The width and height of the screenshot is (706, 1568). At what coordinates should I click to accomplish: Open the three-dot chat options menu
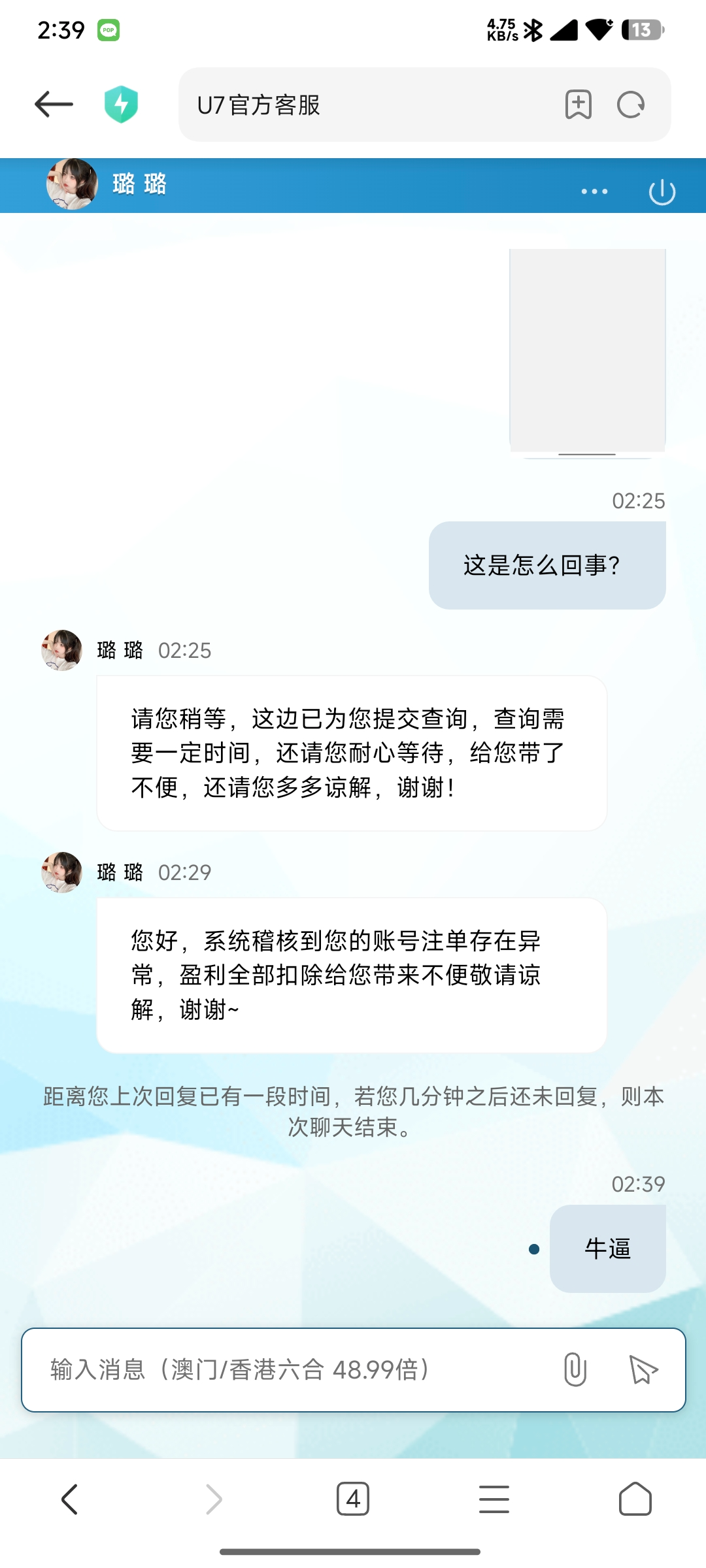pyautogui.click(x=594, y=191)
